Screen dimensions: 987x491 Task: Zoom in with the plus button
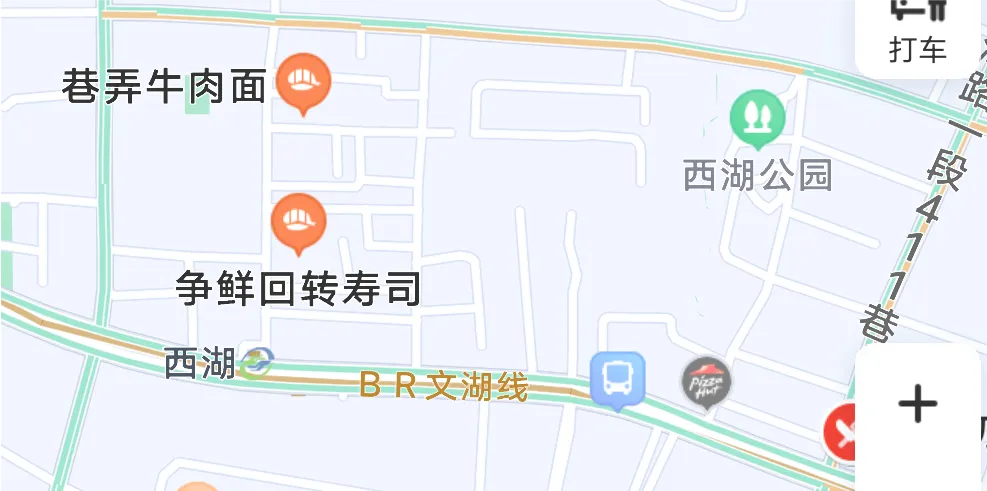pos(917,405)
